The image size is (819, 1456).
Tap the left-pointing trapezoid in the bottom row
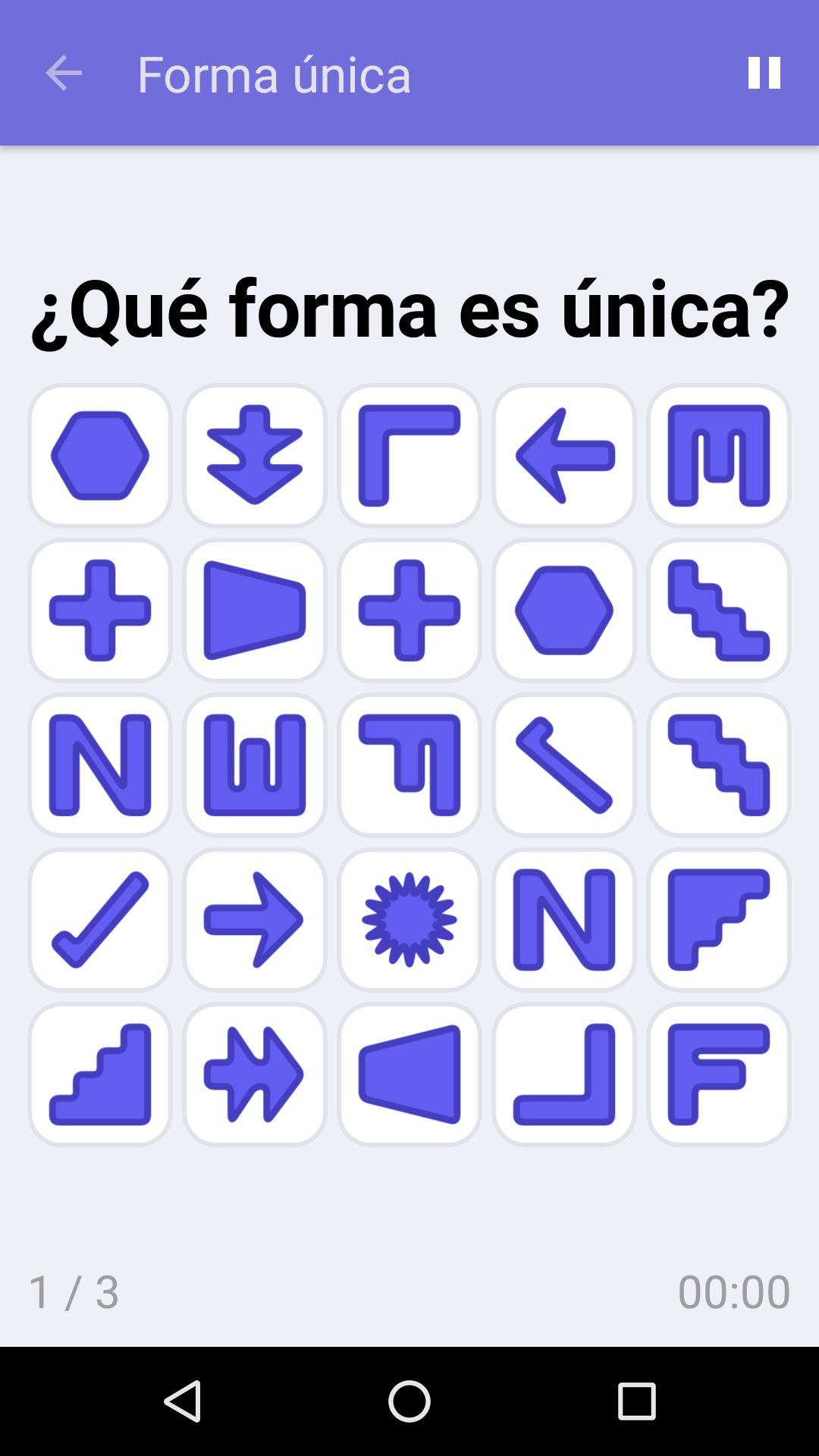[x=409, y=1075]
